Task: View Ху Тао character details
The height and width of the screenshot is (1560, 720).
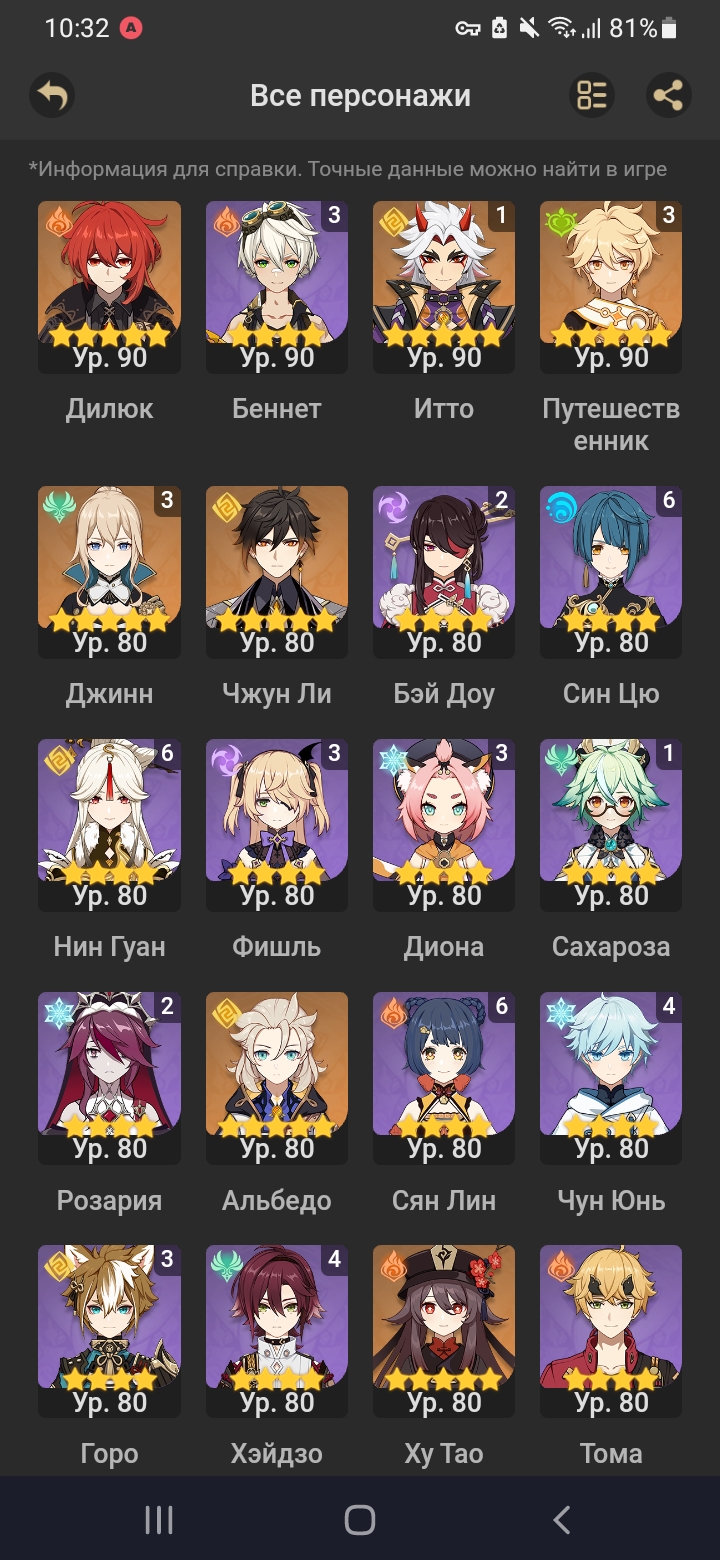Action: coord(444,1331)
